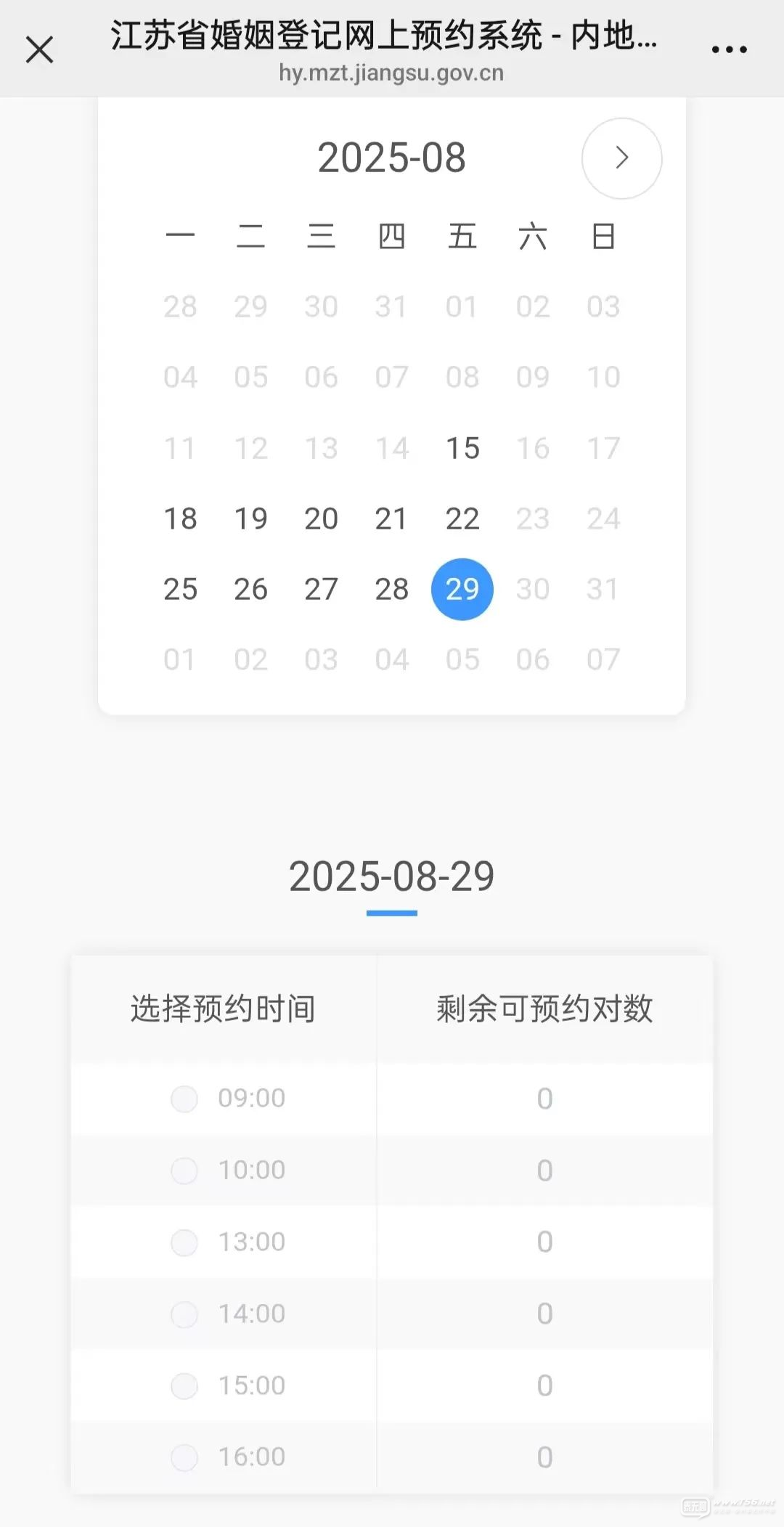Select the 13:00 time slot
The width and height of the screenshot is (784, 1527).
[x=184, y=1242]
